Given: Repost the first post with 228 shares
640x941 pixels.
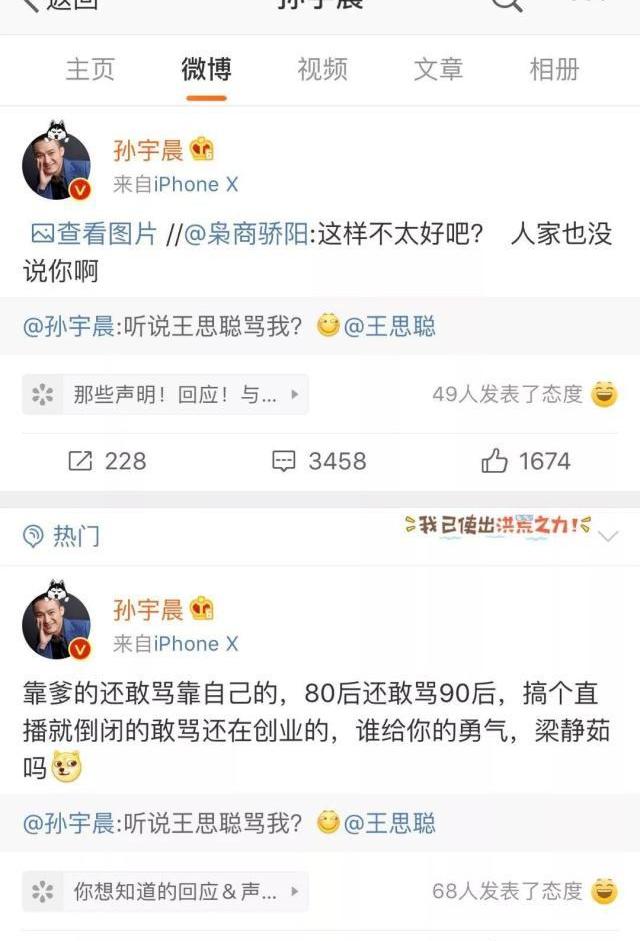Looking at the screenshot, I should 107,461.
